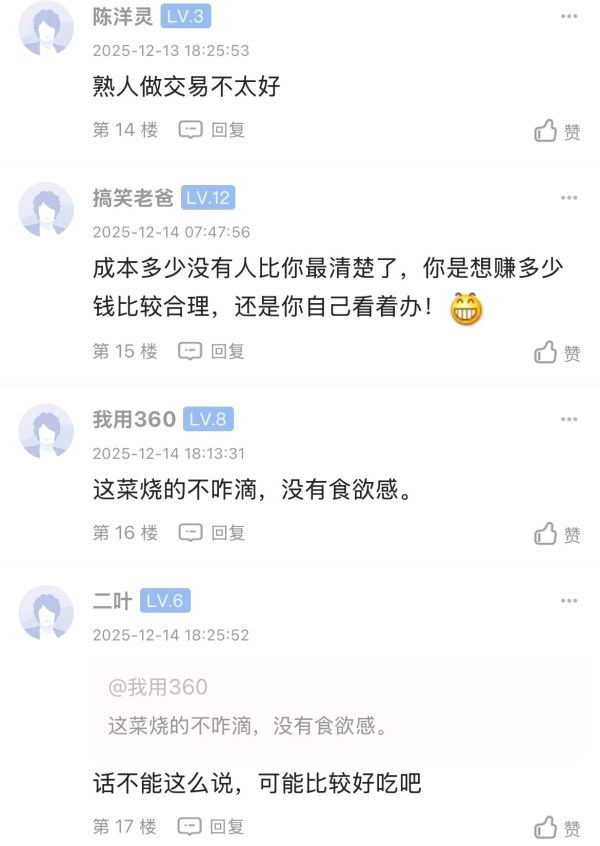Screen dimensions: 600x846
Task: Like 搞笑老爸's comment
Action: (557, 353)
